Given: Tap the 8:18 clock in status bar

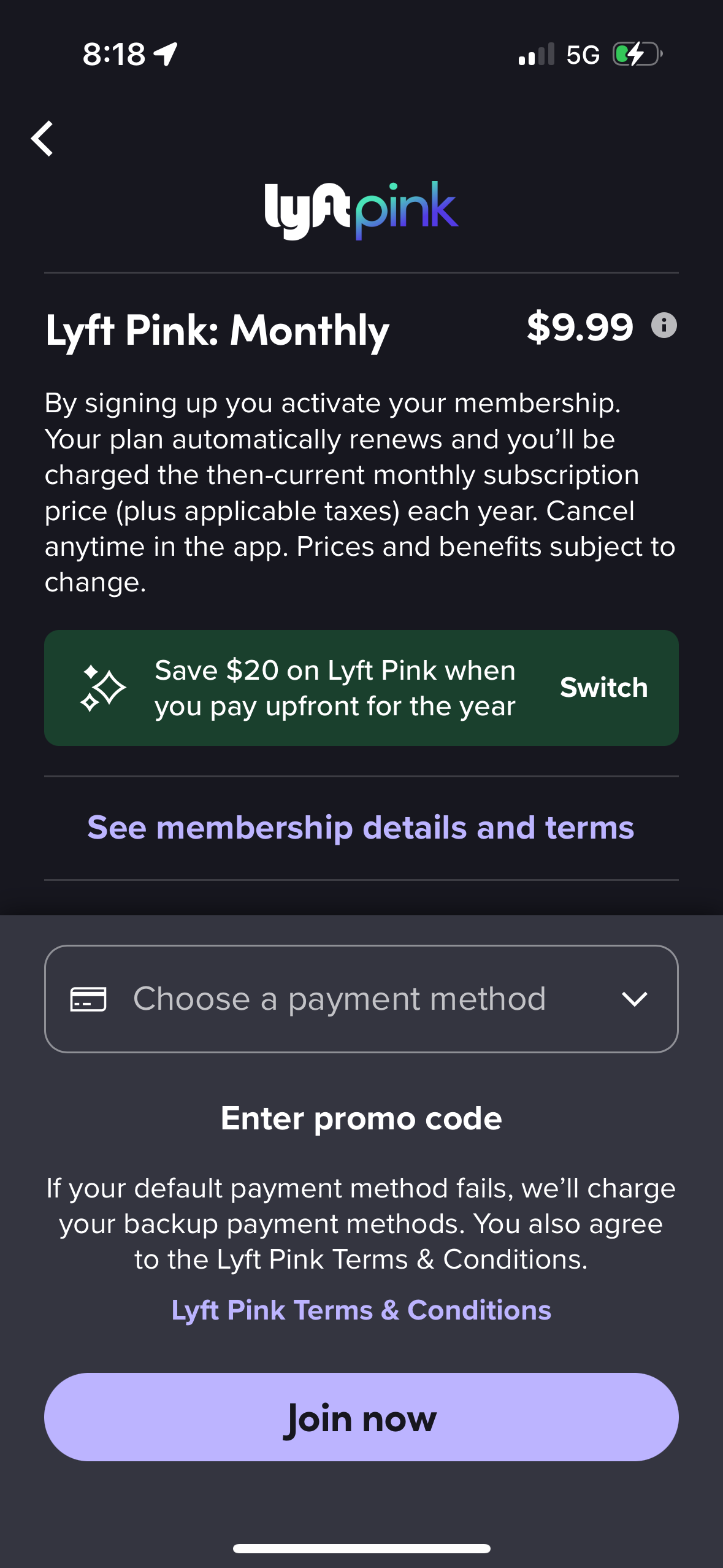Looking at the screenshot, I should coord(112,54).
